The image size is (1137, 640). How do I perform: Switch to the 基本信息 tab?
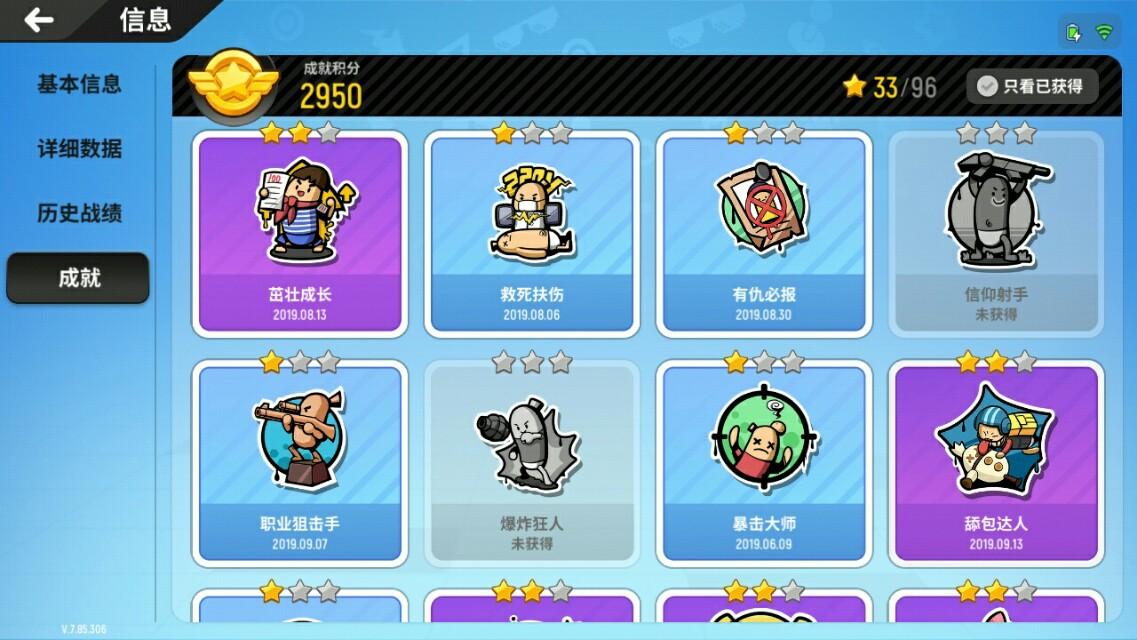(79, 84)
